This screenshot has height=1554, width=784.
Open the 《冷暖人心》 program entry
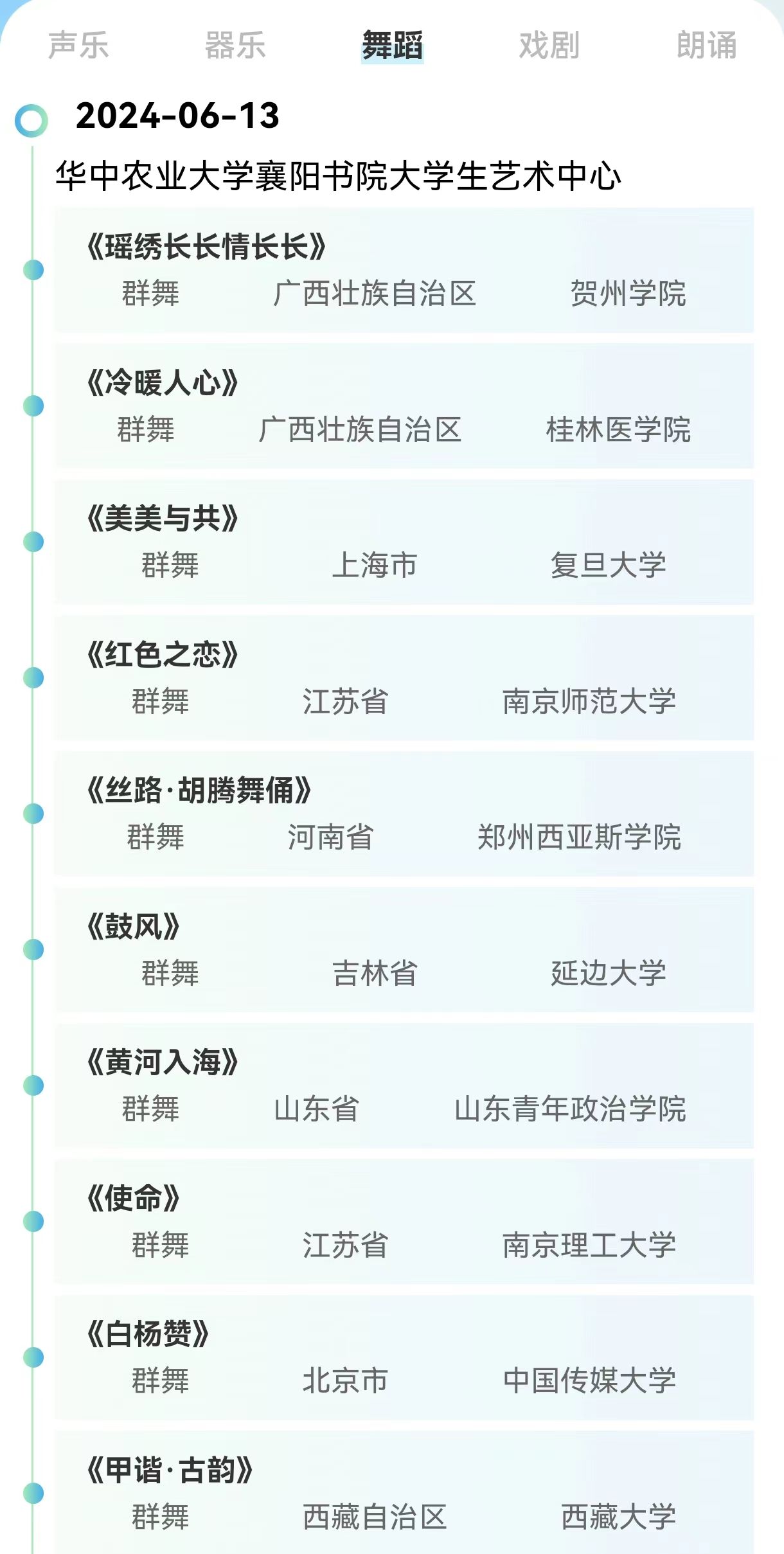click(404, 406)
